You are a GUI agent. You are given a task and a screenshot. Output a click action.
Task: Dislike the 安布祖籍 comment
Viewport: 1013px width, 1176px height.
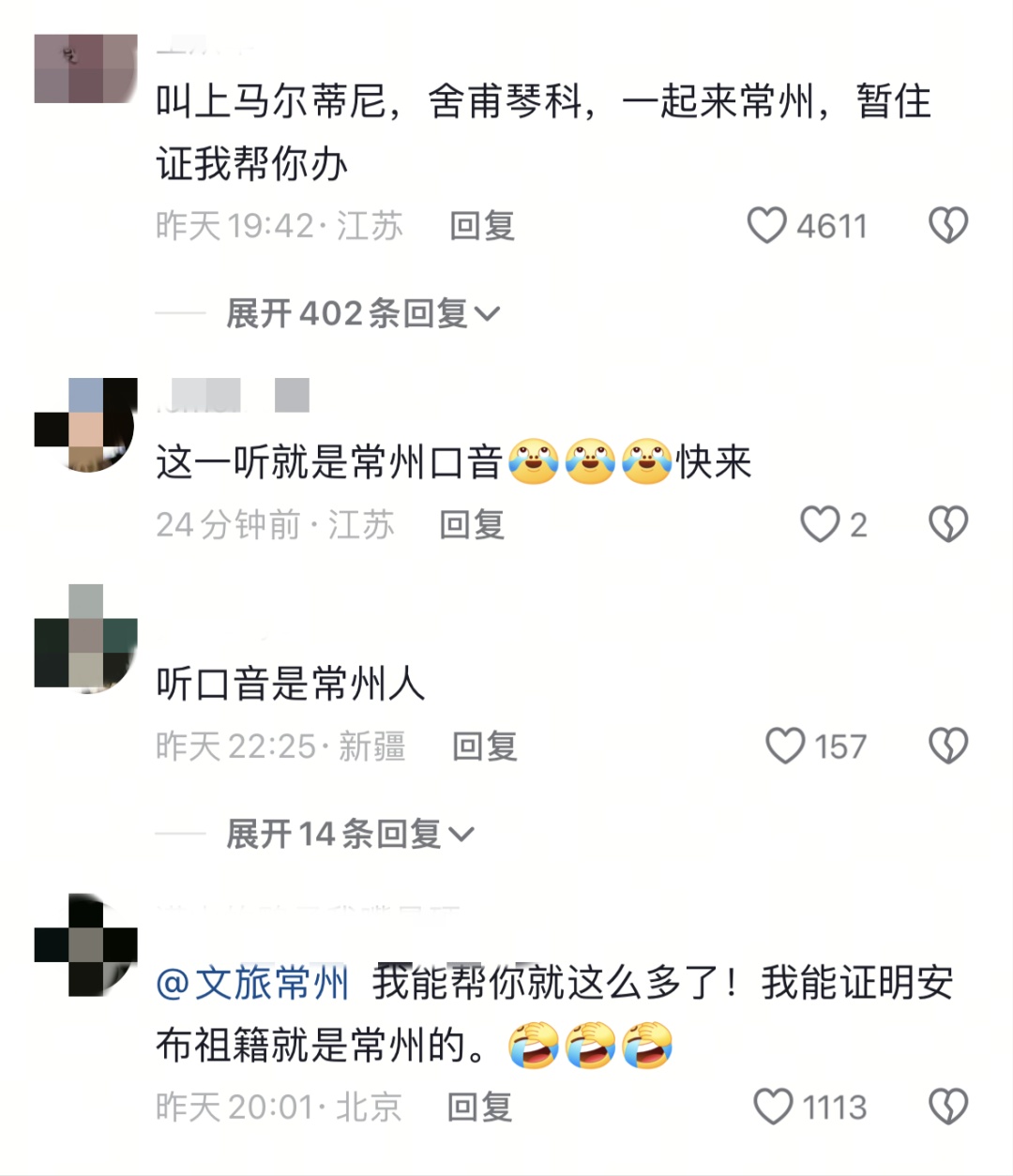[x=947, y=1107]
